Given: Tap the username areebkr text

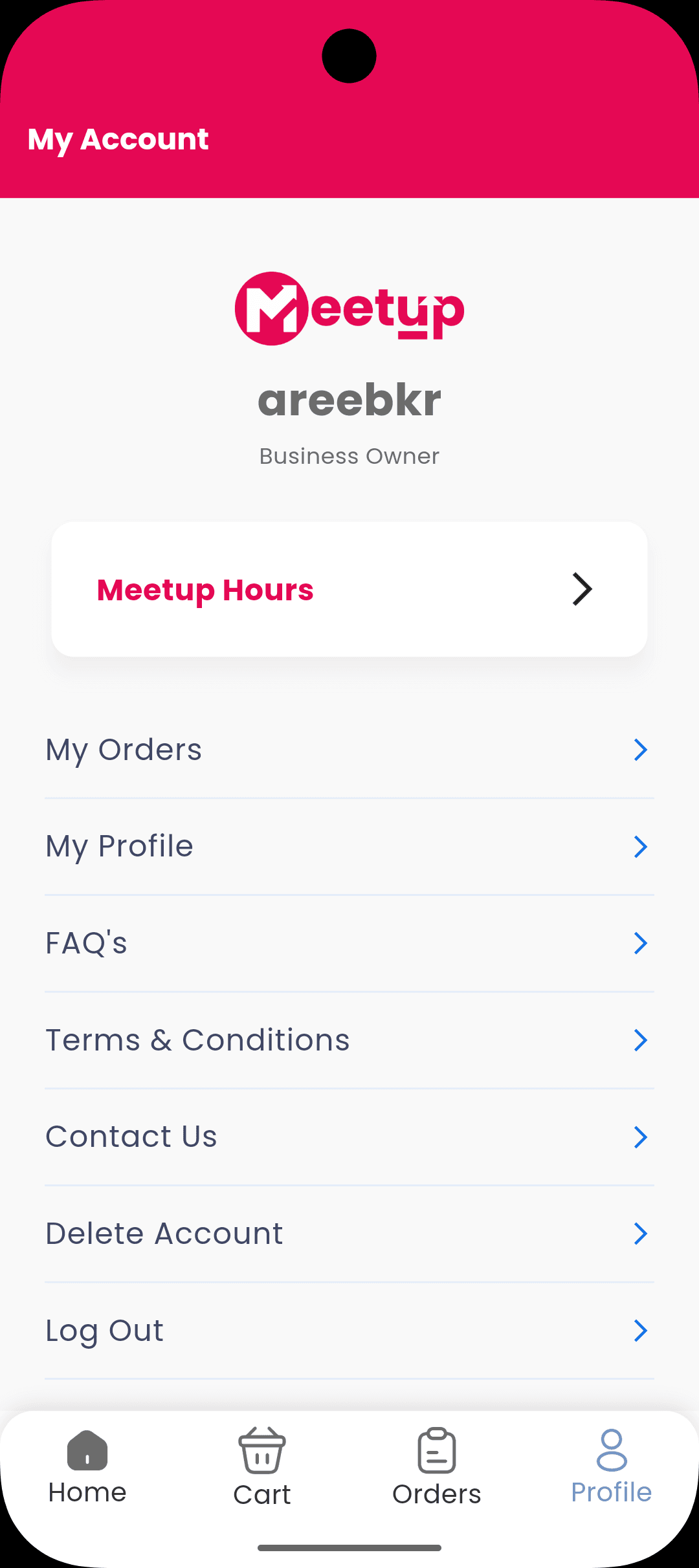Looking at the screenshot, I should tap(349, 399).
